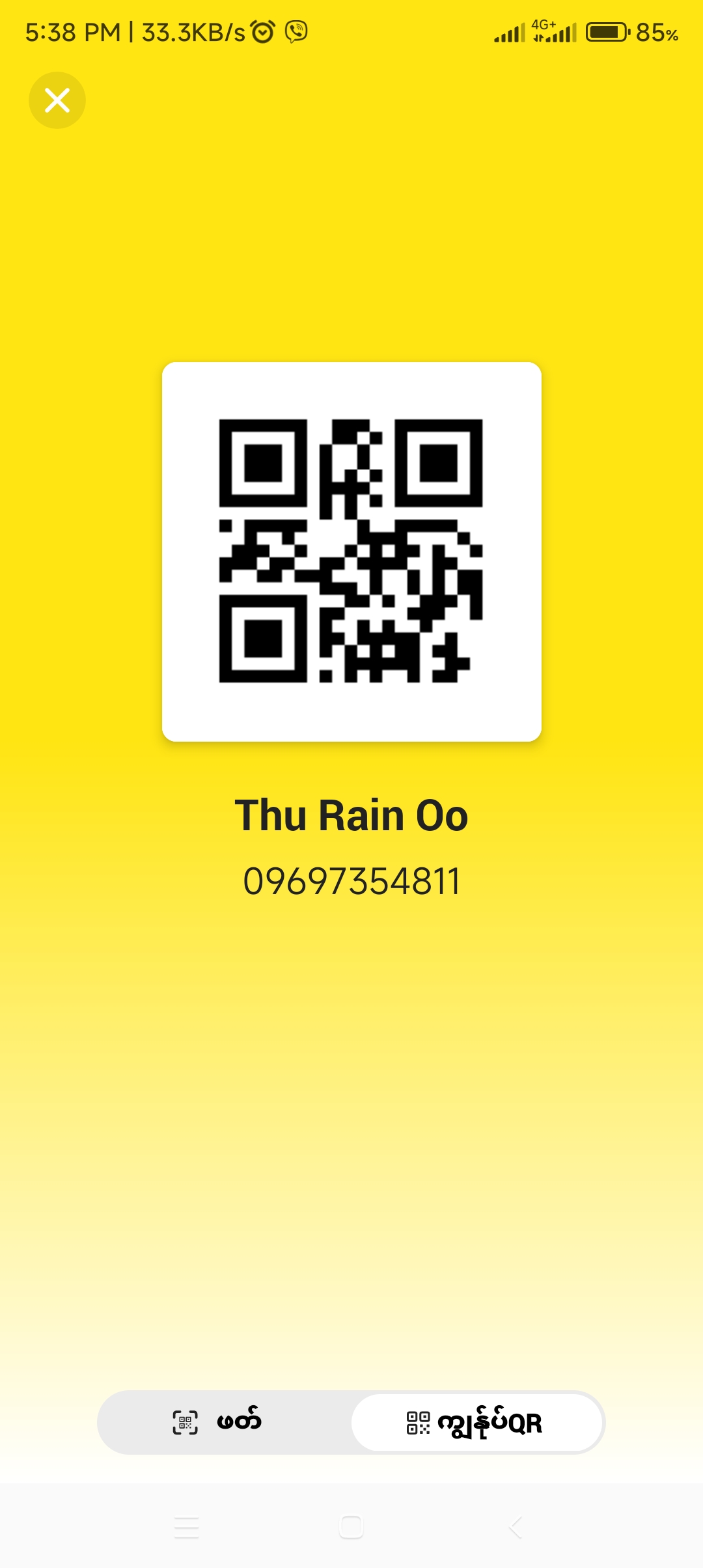This screenshot has height=1568, width=703.
Task: Go to the phone's home screen
Action: coord(351,1527)
